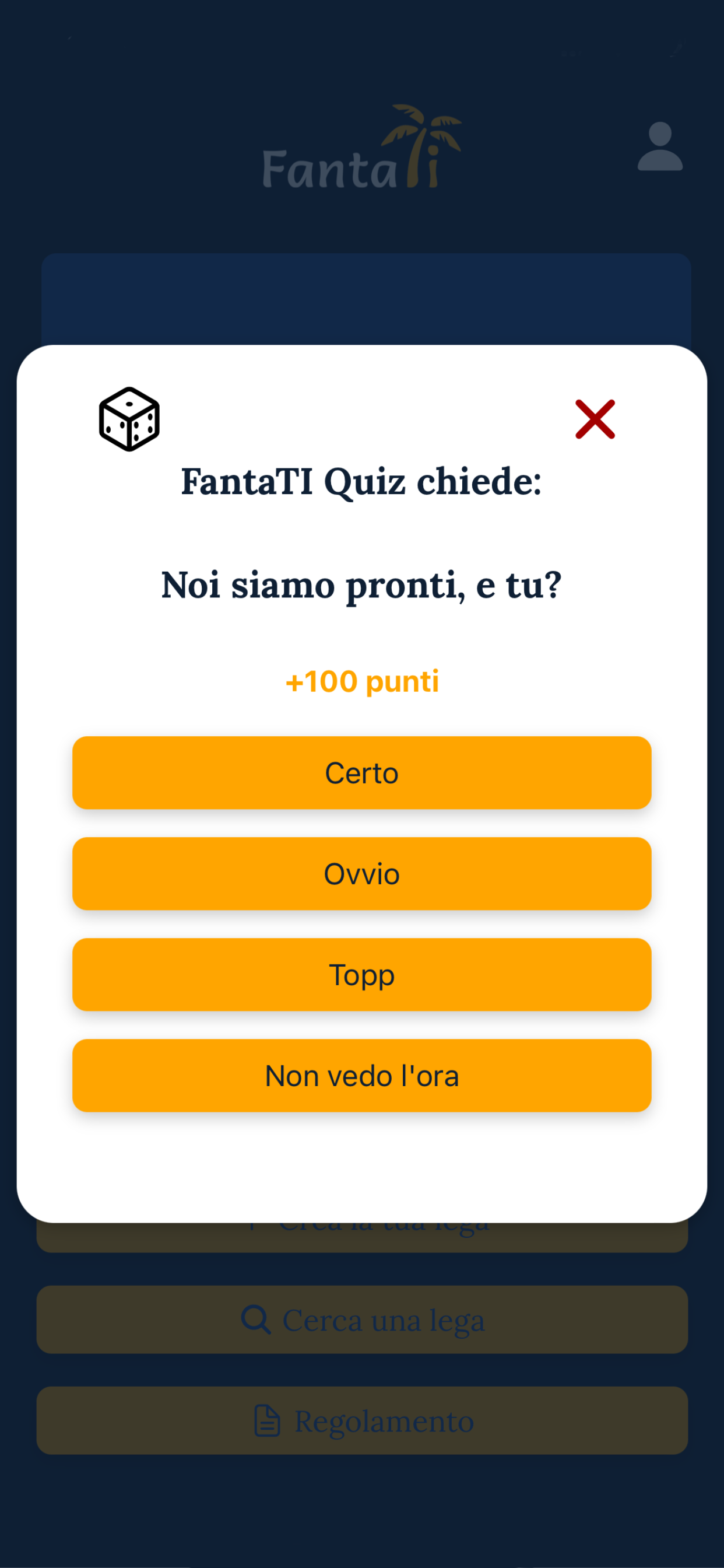Dismiss the quiz with the red X
724x1568 pixels.
tap(595, 419)
